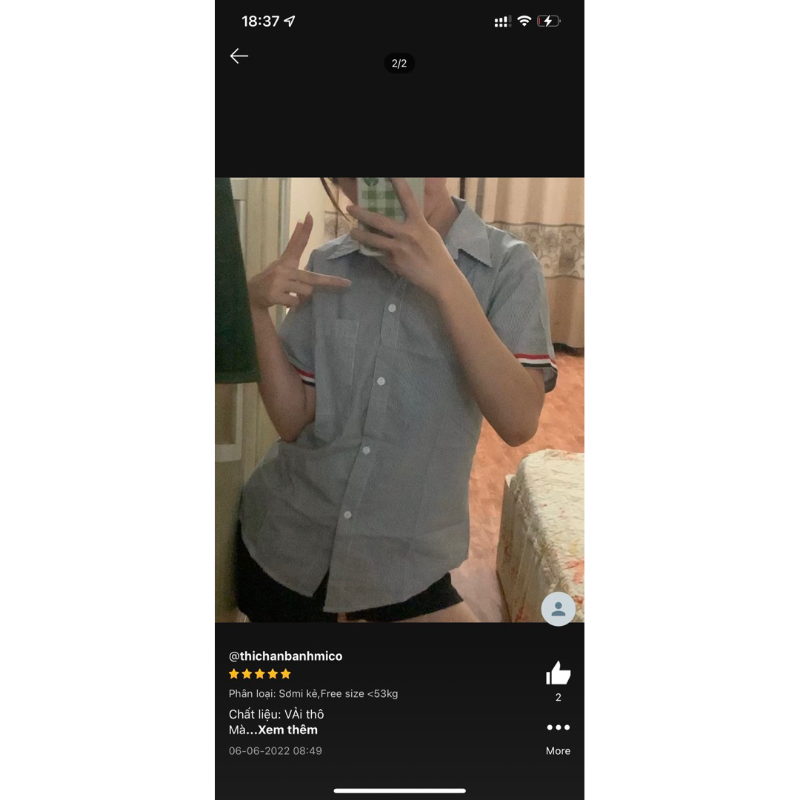Expand review text via Xem thêm

288,730
